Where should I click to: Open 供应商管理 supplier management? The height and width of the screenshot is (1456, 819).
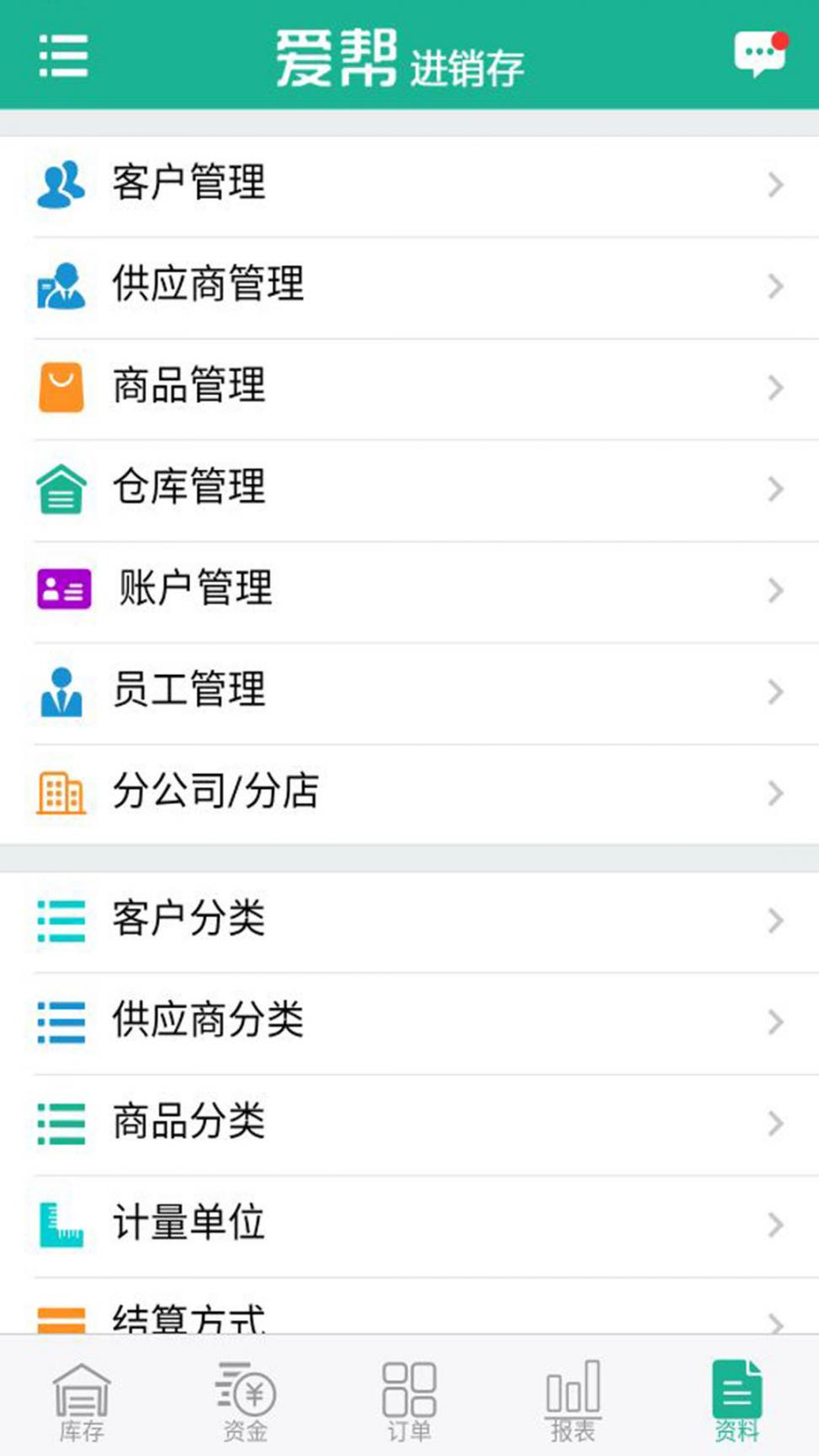pyautogui.click(x=409, y=286)
